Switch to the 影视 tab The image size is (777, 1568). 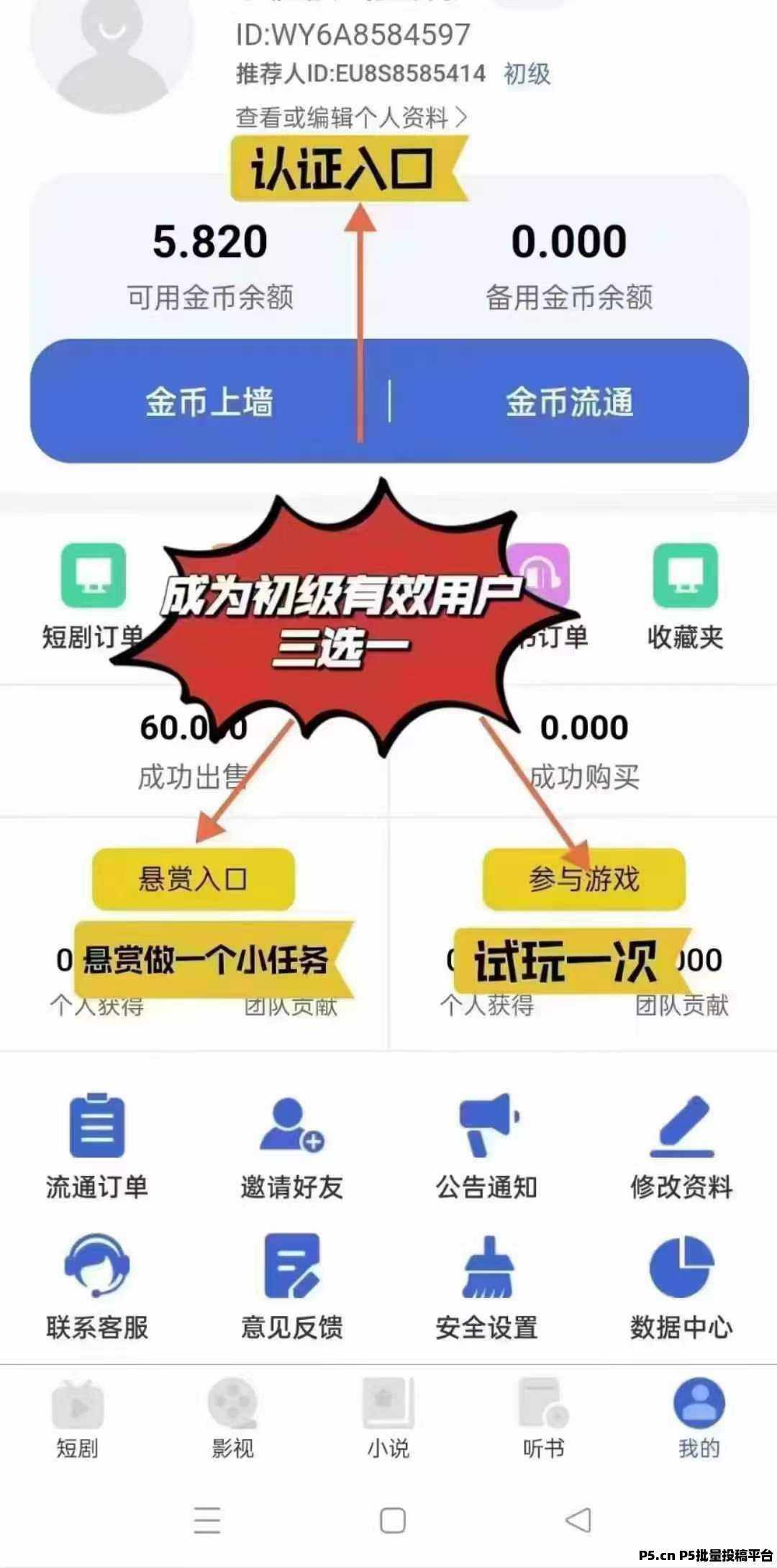[x=232, y=1418]
